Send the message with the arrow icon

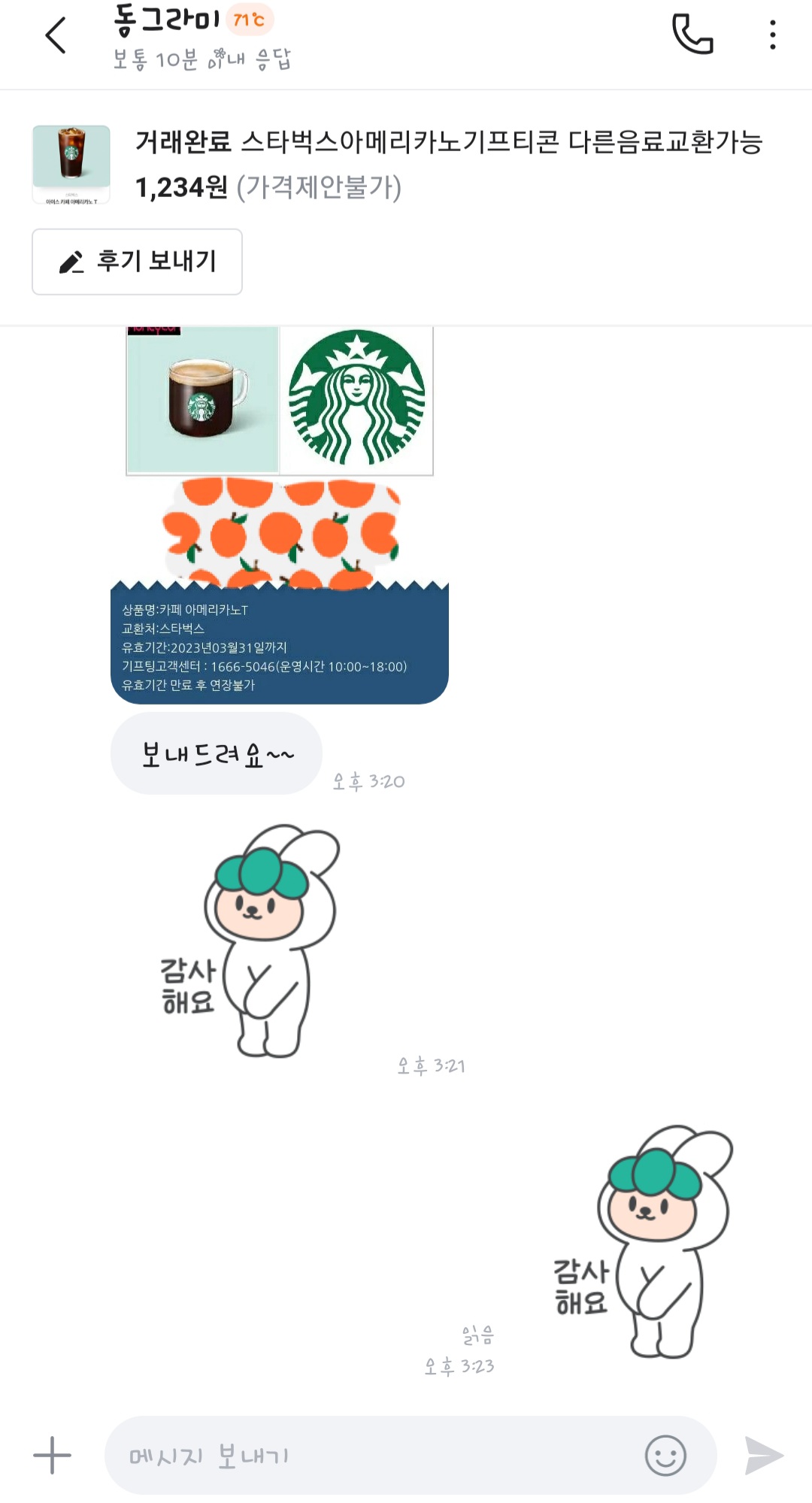click(x=763, y=1456)
